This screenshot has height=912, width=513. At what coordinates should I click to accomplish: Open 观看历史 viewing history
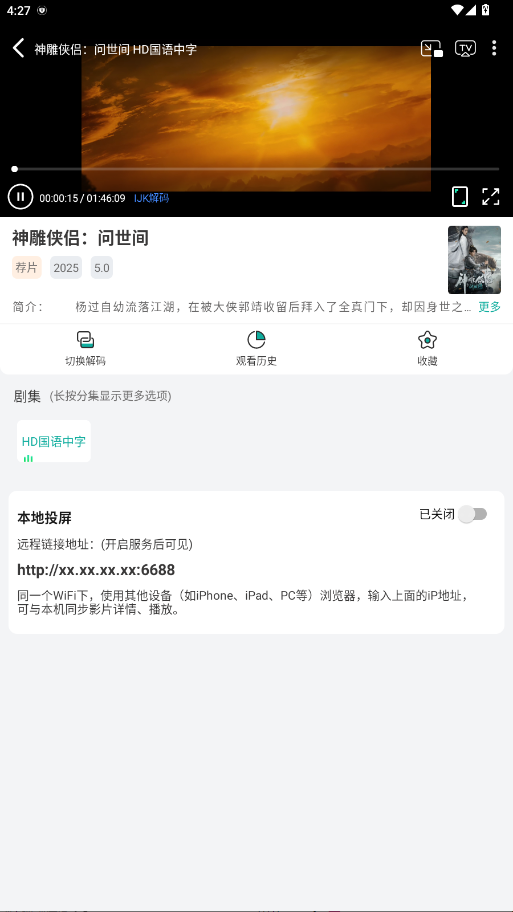(x=256, y=348)
